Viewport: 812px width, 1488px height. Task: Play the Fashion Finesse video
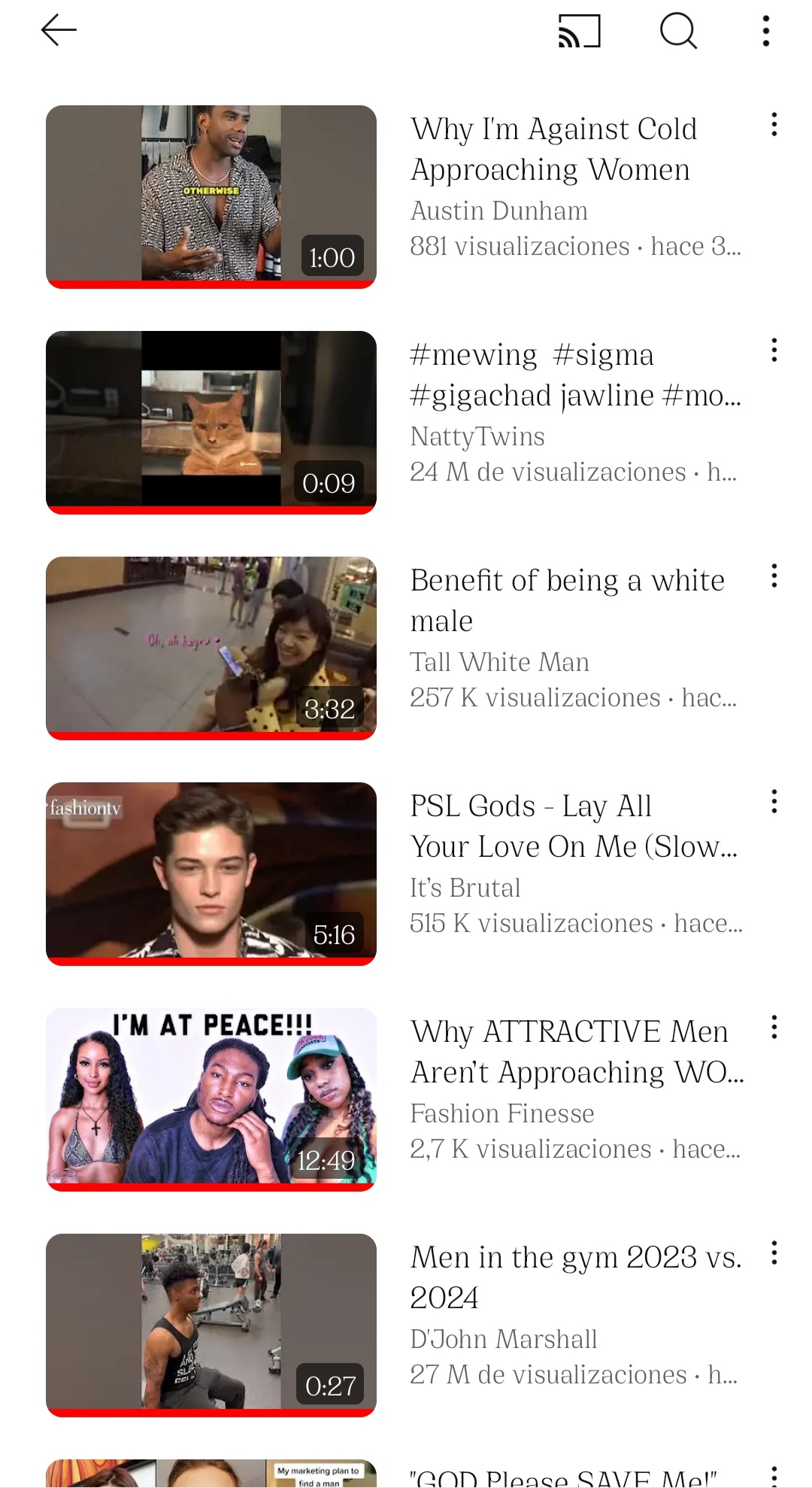point(211,1099)
